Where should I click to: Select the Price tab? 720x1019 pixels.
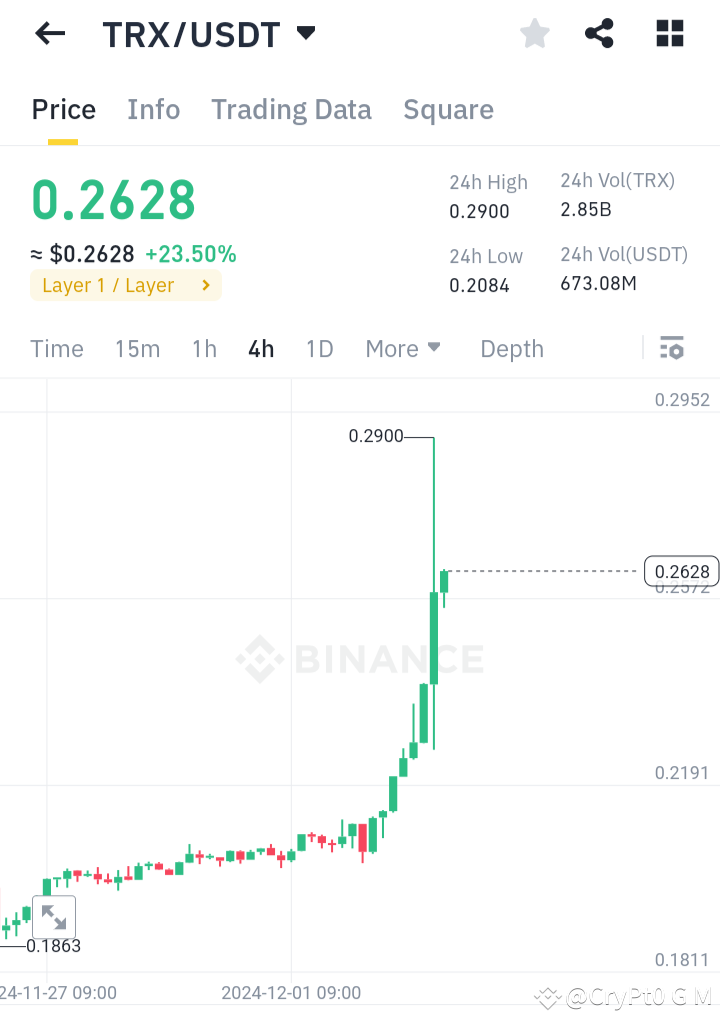63,110
